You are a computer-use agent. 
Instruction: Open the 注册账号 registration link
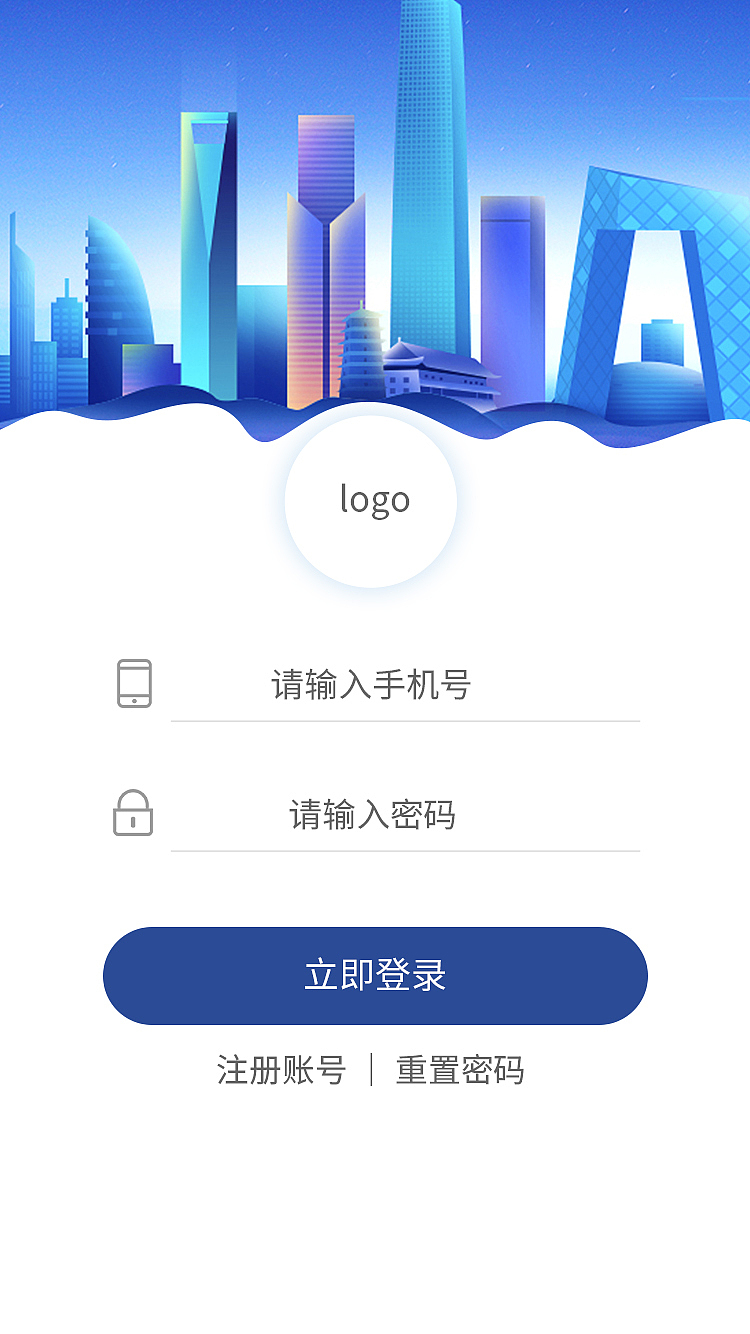tap(280, 1070)
